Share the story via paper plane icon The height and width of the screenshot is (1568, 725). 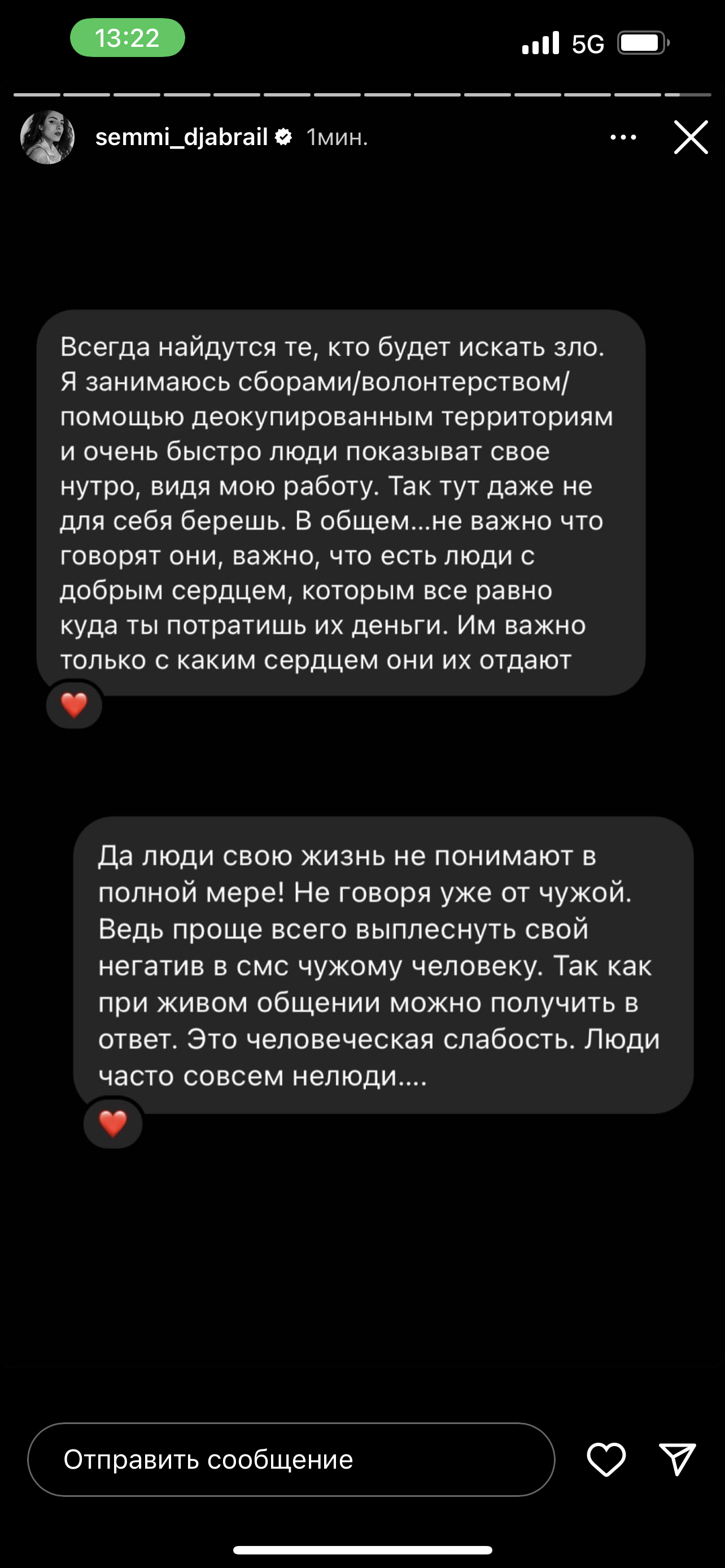click(678, 1459)
